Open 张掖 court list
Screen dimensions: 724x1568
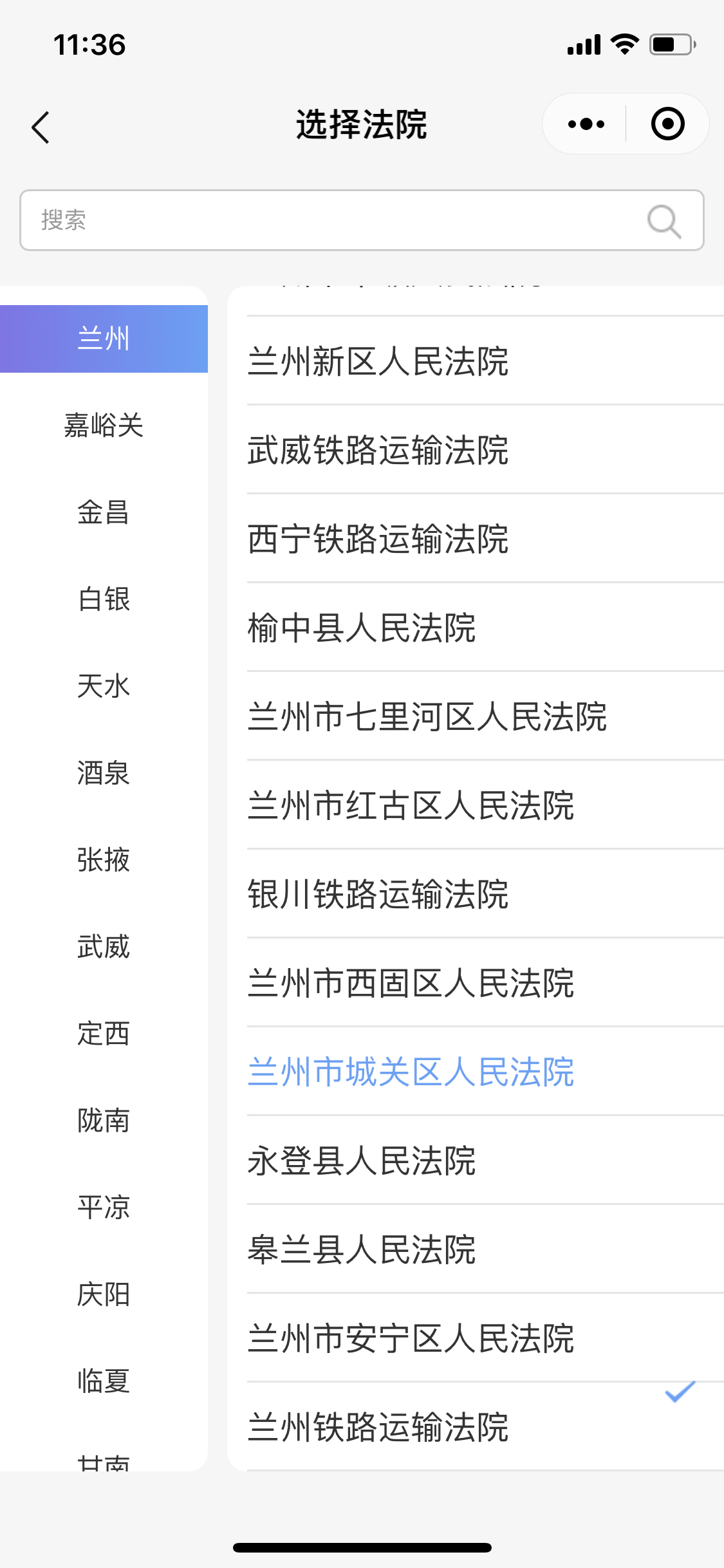coord(104,860)
